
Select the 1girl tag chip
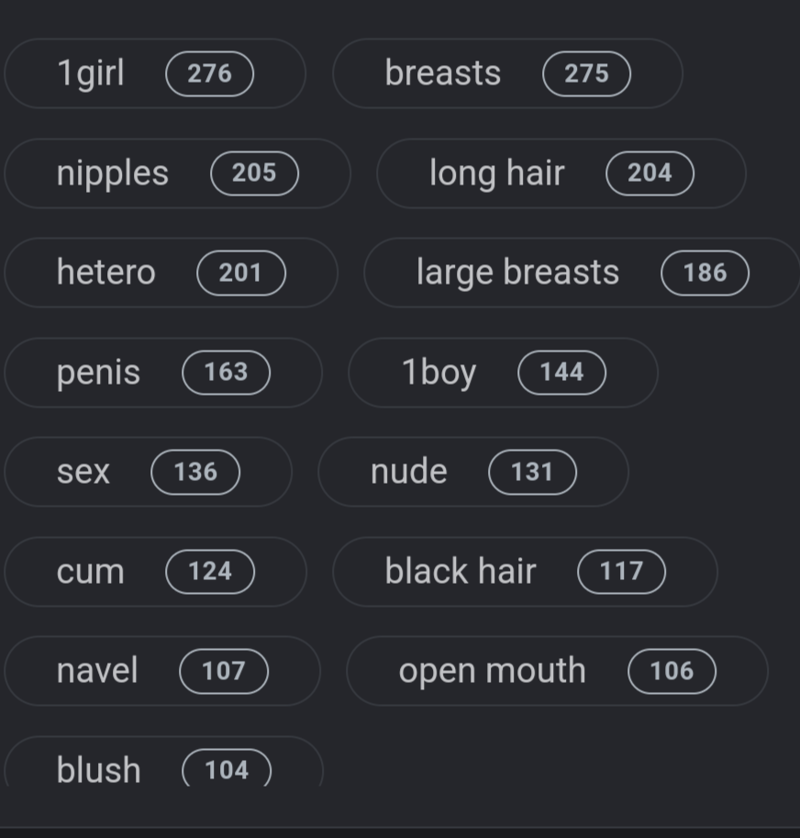click(154, 73)
